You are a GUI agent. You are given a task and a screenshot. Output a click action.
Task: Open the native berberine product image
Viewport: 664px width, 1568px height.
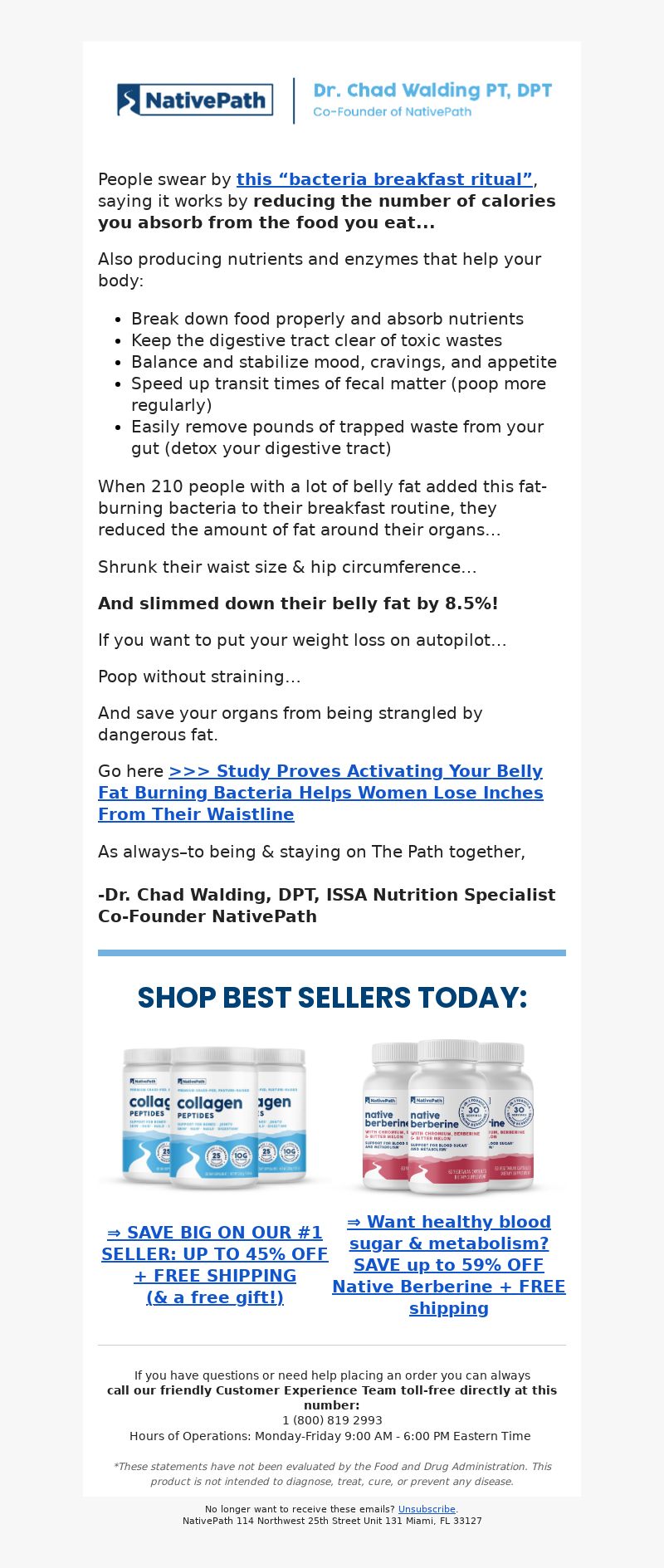coord(448,1114)
